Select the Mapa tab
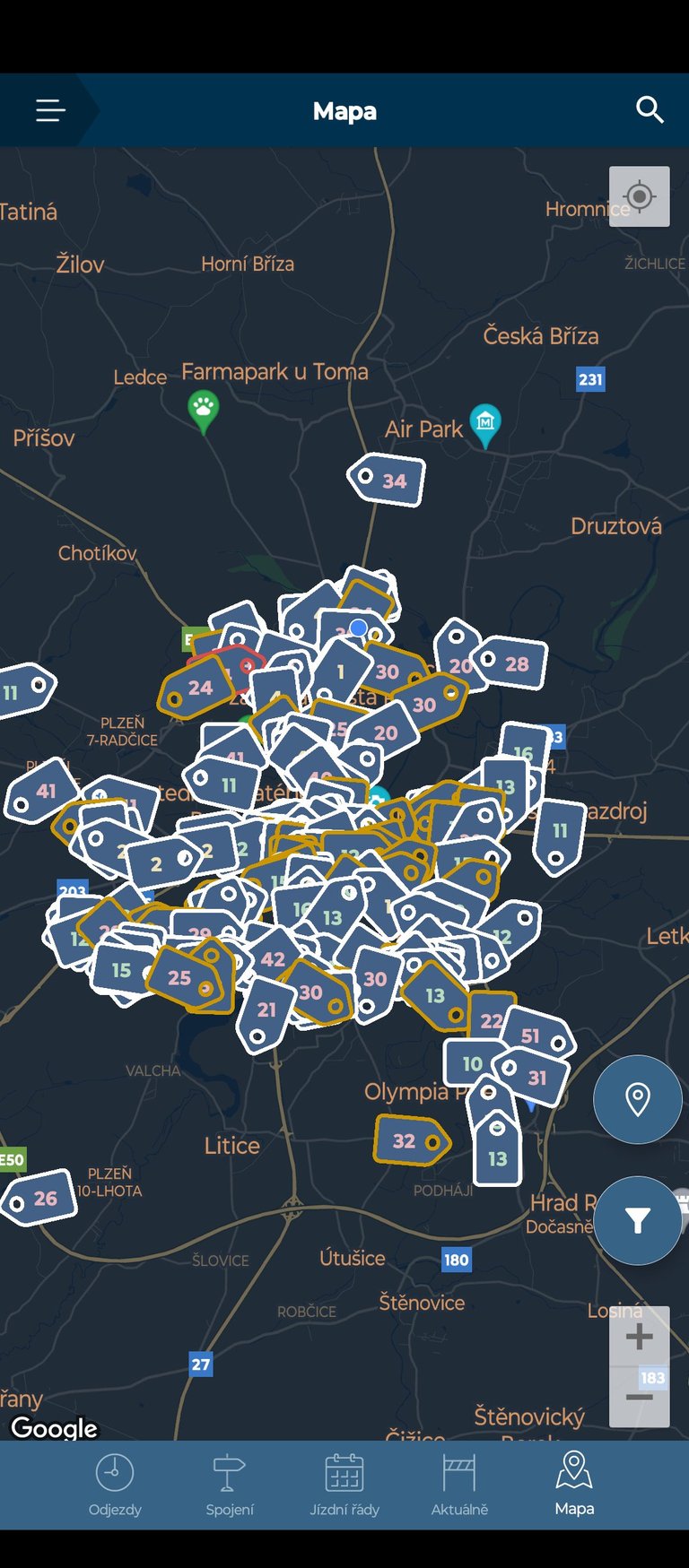Image resolution: width=689 pixels, height=1568 pixels. click(x=574, y=1485)
